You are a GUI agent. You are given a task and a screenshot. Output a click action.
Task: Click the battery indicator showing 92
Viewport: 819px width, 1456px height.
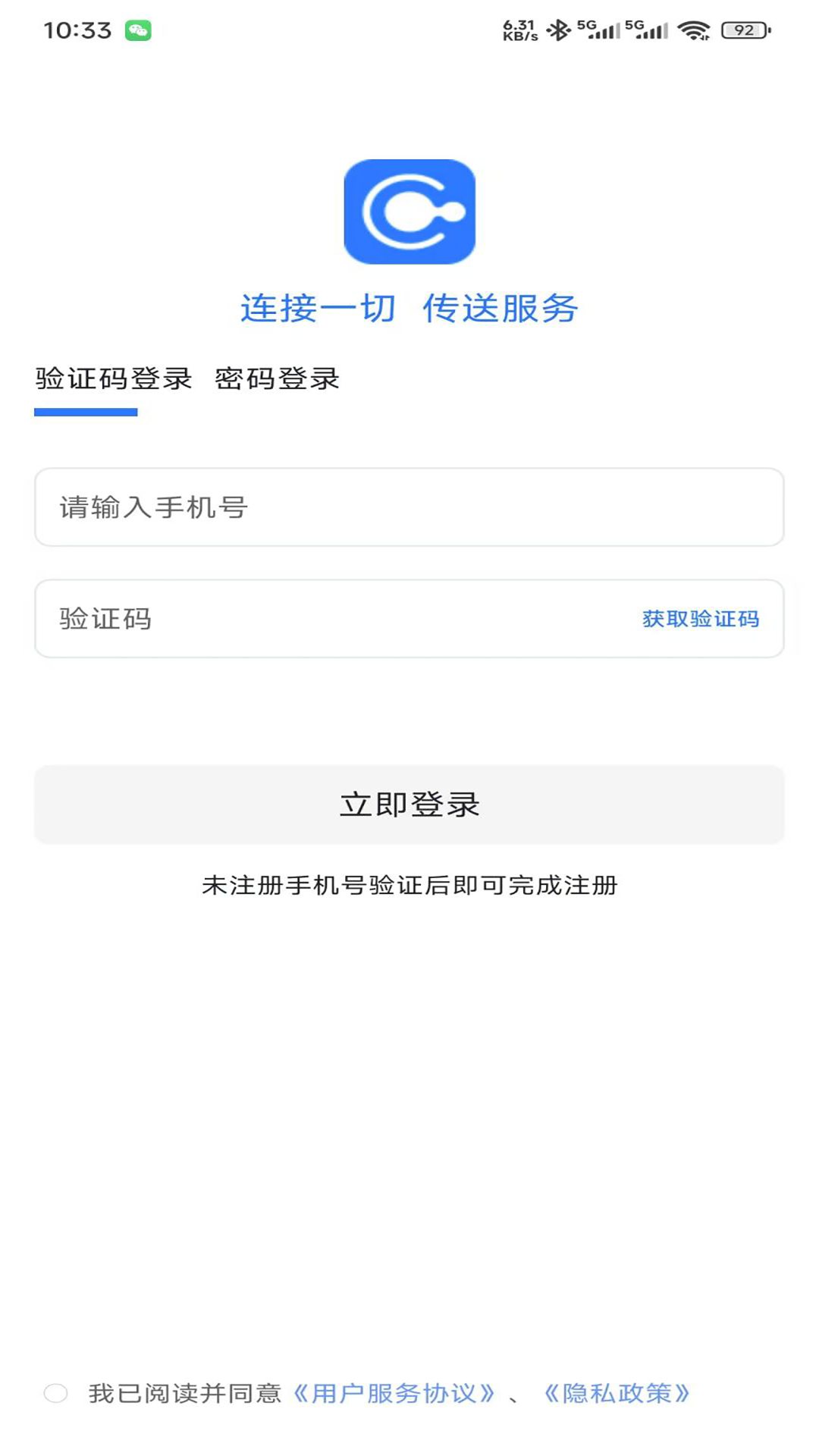coord(747,30)
